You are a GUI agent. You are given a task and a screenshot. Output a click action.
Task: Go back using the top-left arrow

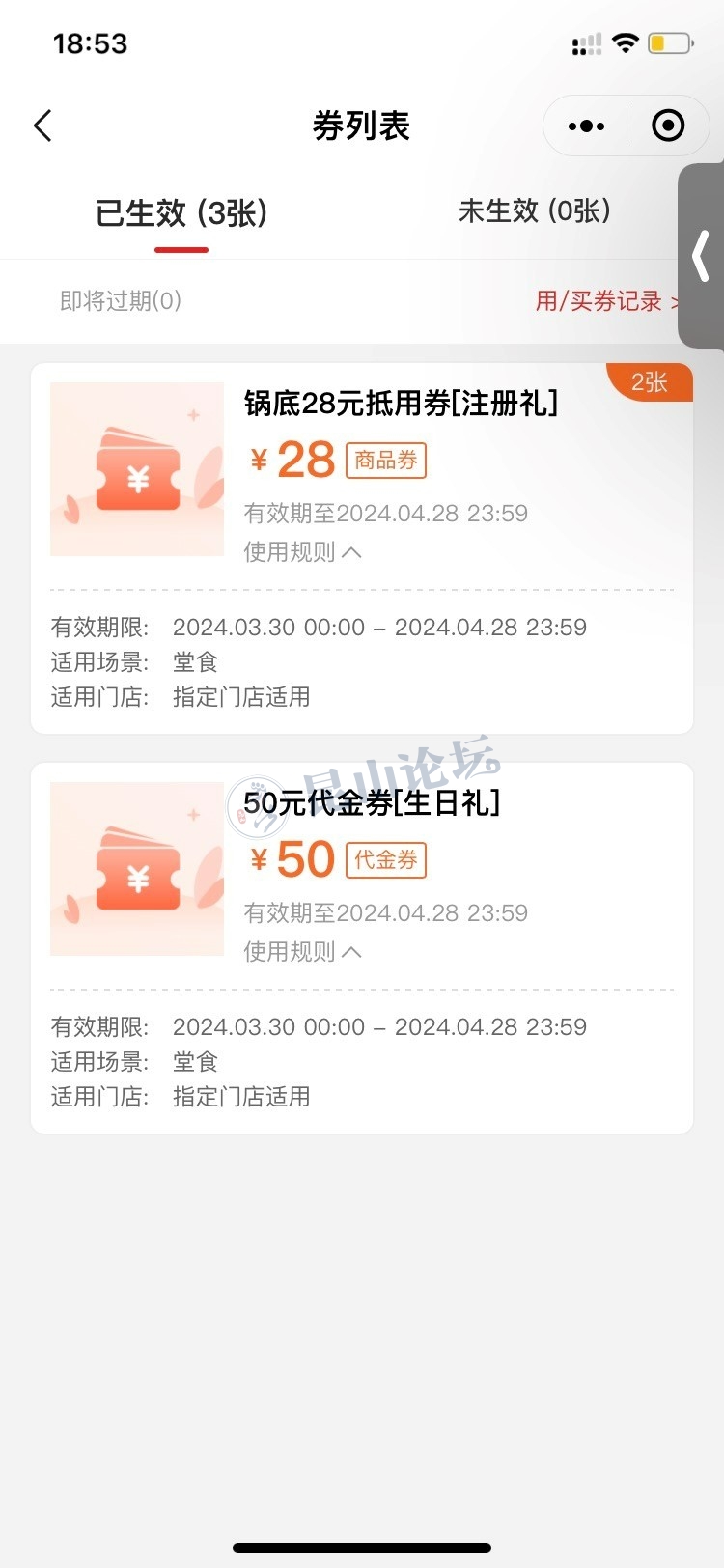point(43,126)
